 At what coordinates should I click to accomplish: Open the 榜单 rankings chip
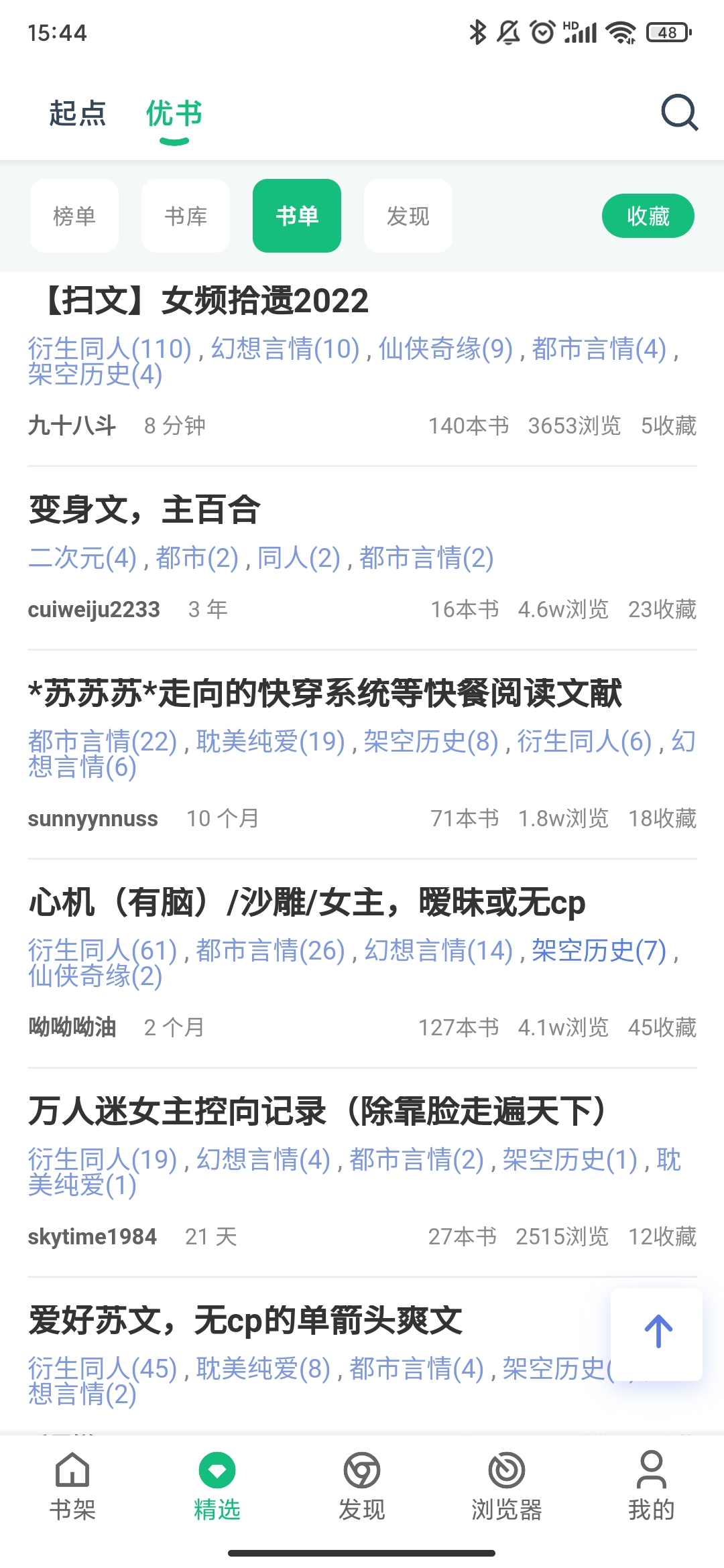coord(74,216)
